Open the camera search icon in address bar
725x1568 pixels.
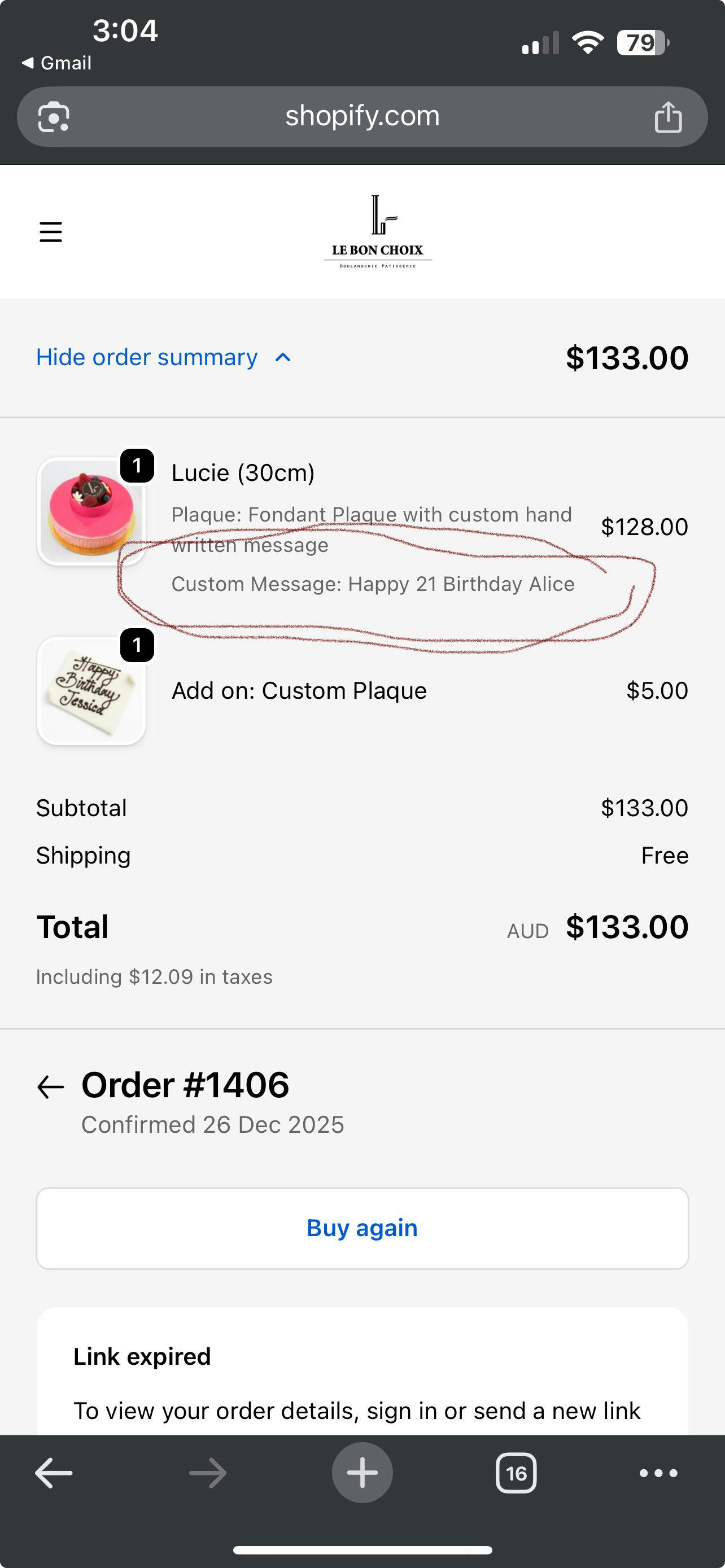54,117
